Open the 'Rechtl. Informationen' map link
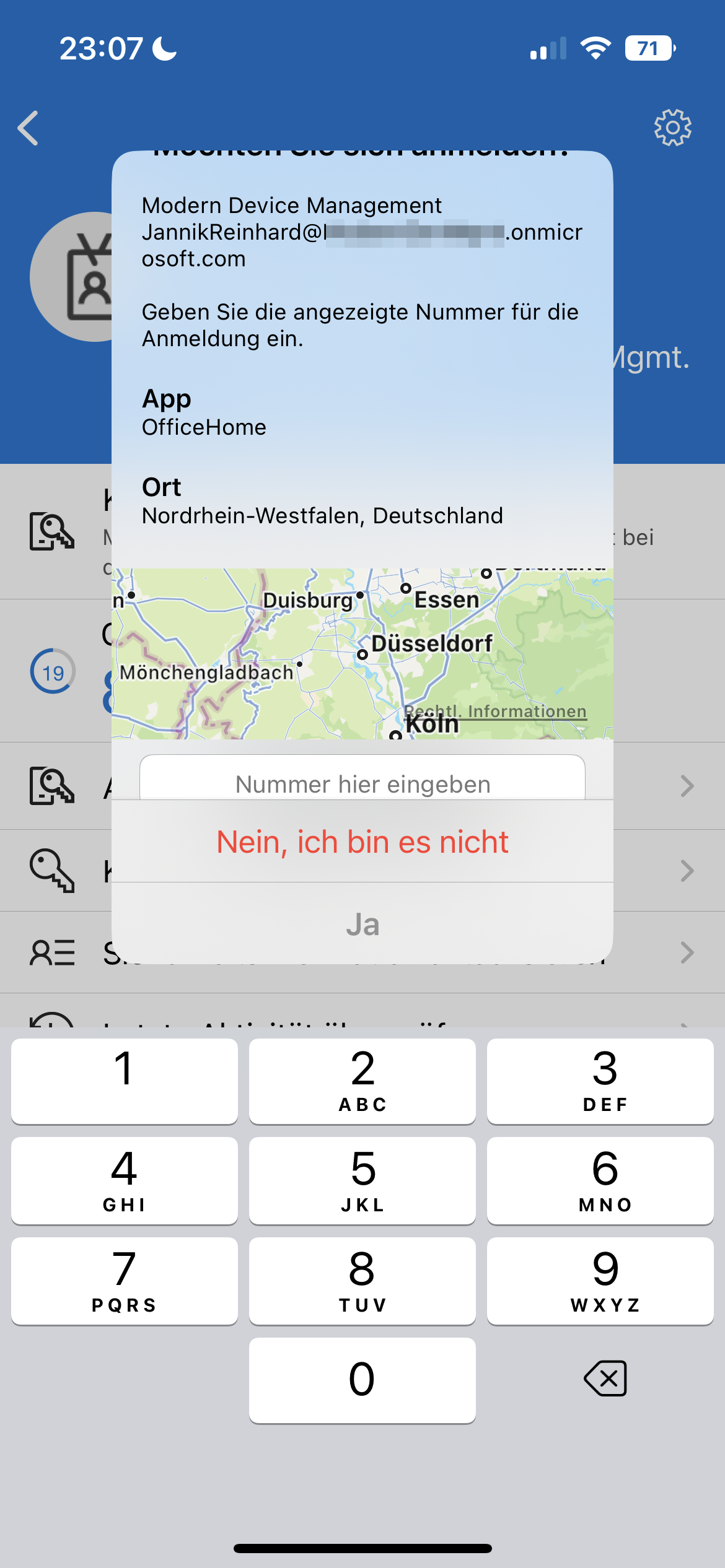 pos(496,712)
